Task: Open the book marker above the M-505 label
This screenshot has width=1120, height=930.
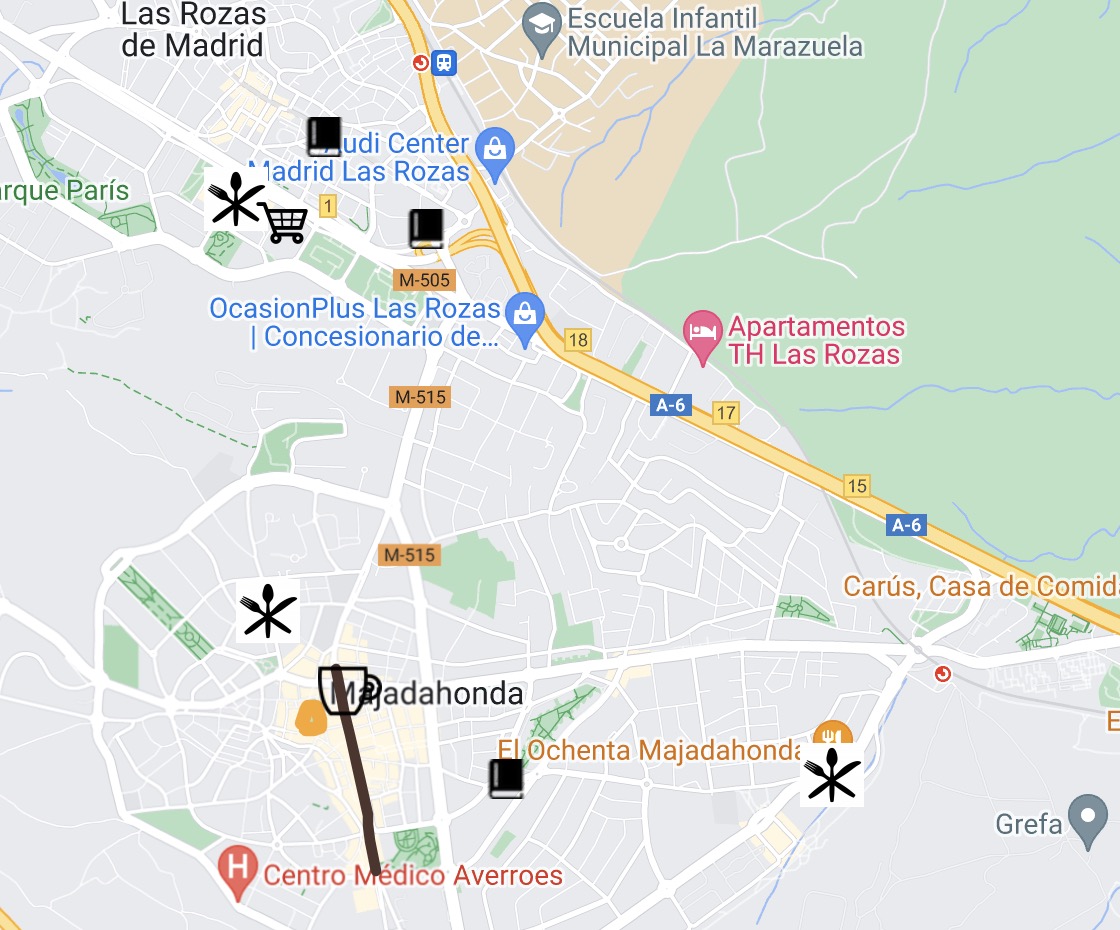Action: (426, 229)
